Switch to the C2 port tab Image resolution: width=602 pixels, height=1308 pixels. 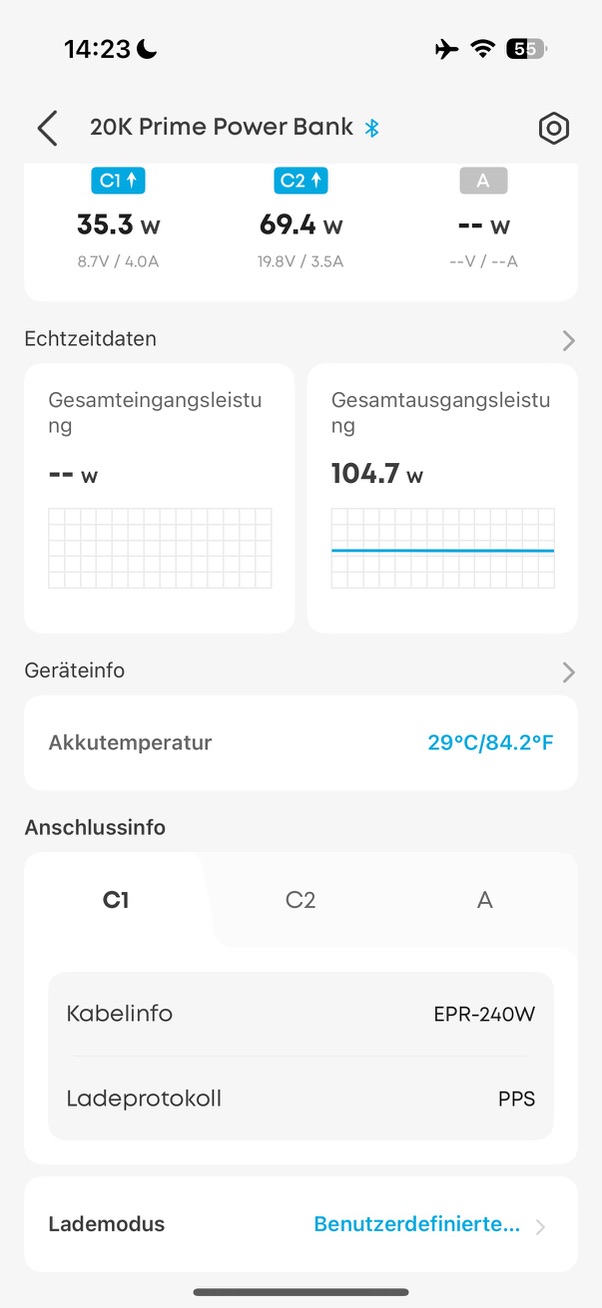[x=300, y=900]
